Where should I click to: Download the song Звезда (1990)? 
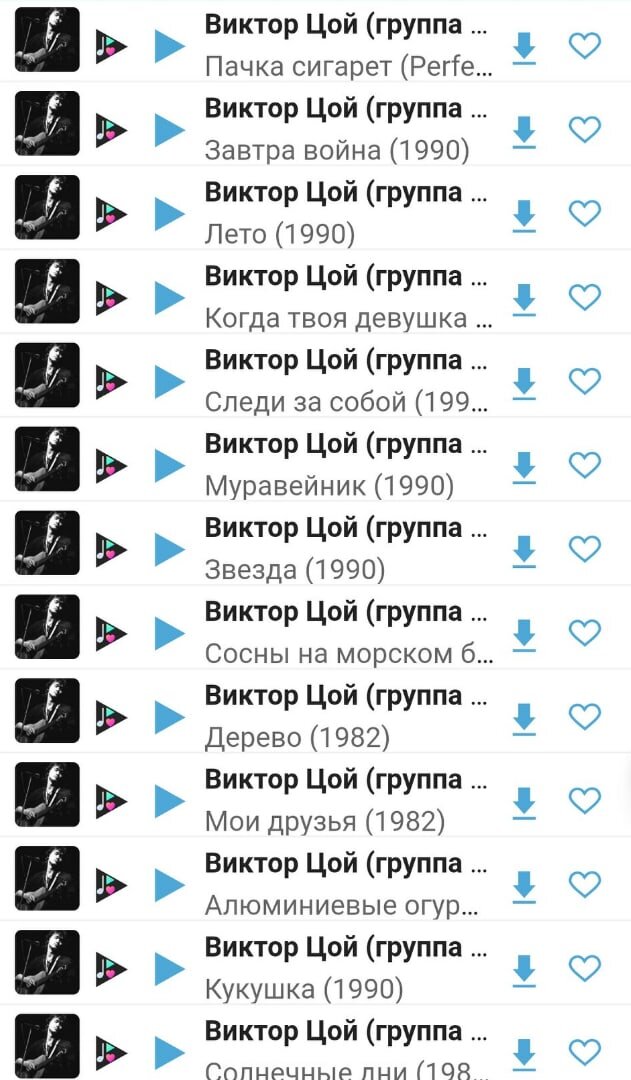click(x=524, y=550)
